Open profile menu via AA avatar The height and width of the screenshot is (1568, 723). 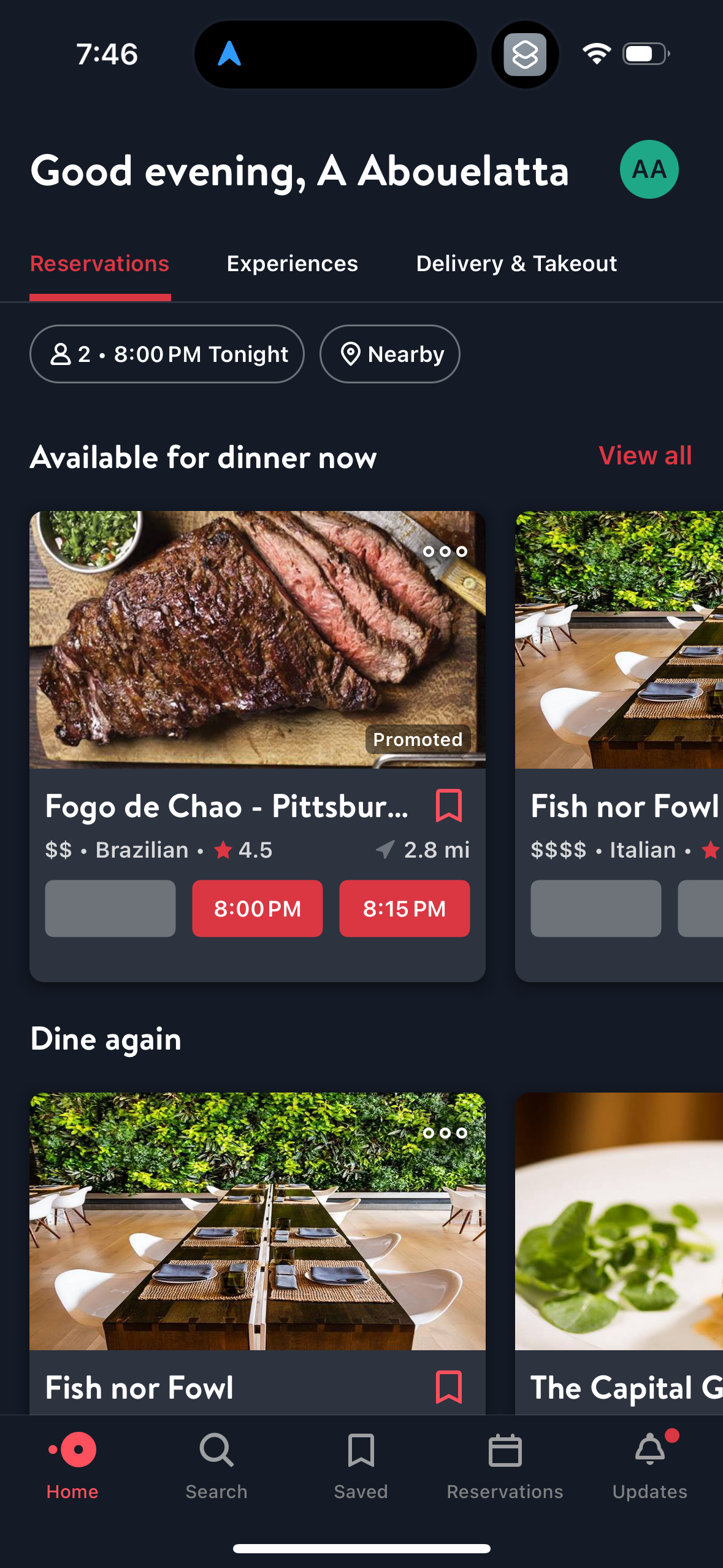649,171
